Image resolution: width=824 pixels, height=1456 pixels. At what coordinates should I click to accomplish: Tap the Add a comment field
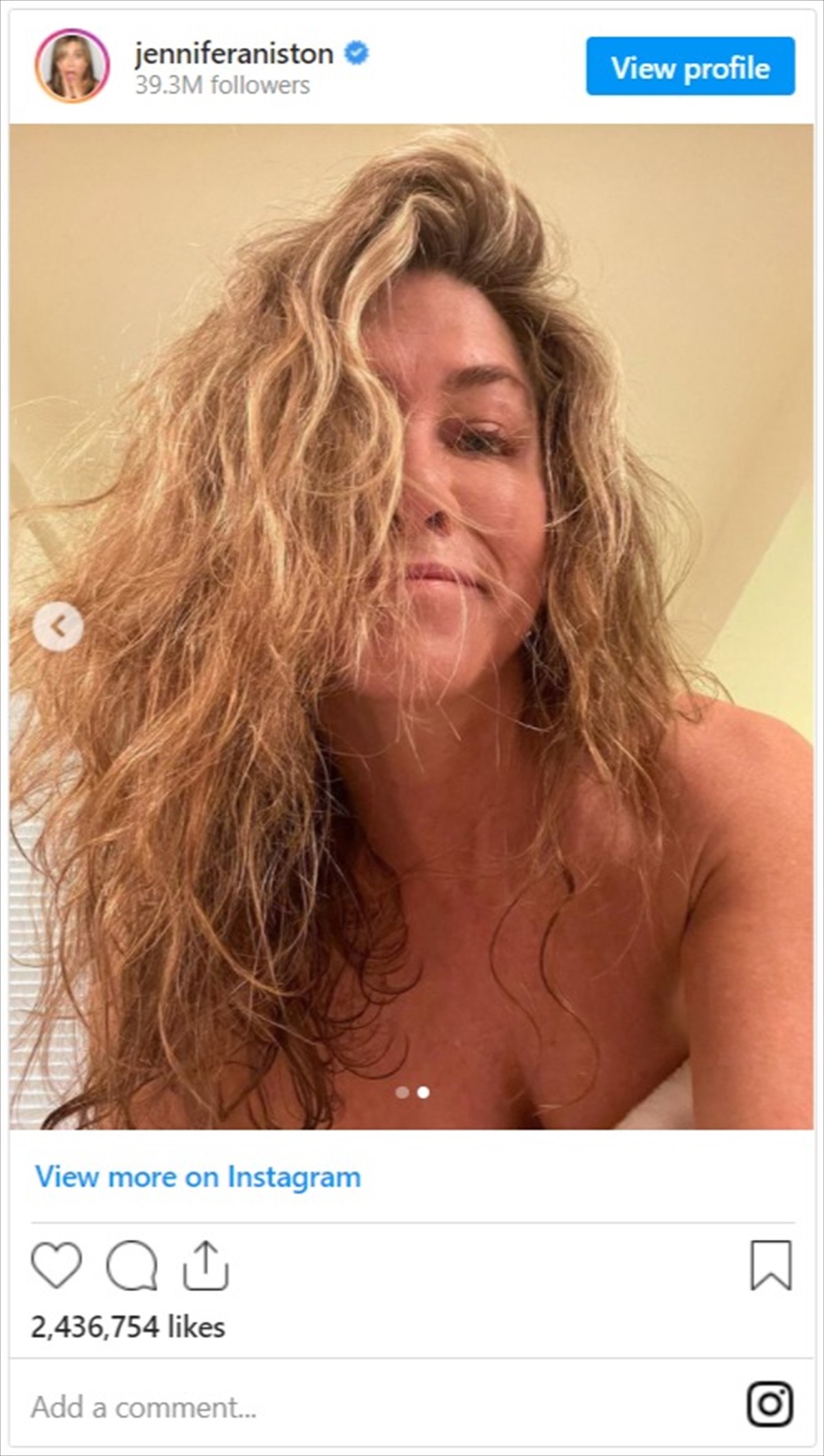coord(275,1408)
